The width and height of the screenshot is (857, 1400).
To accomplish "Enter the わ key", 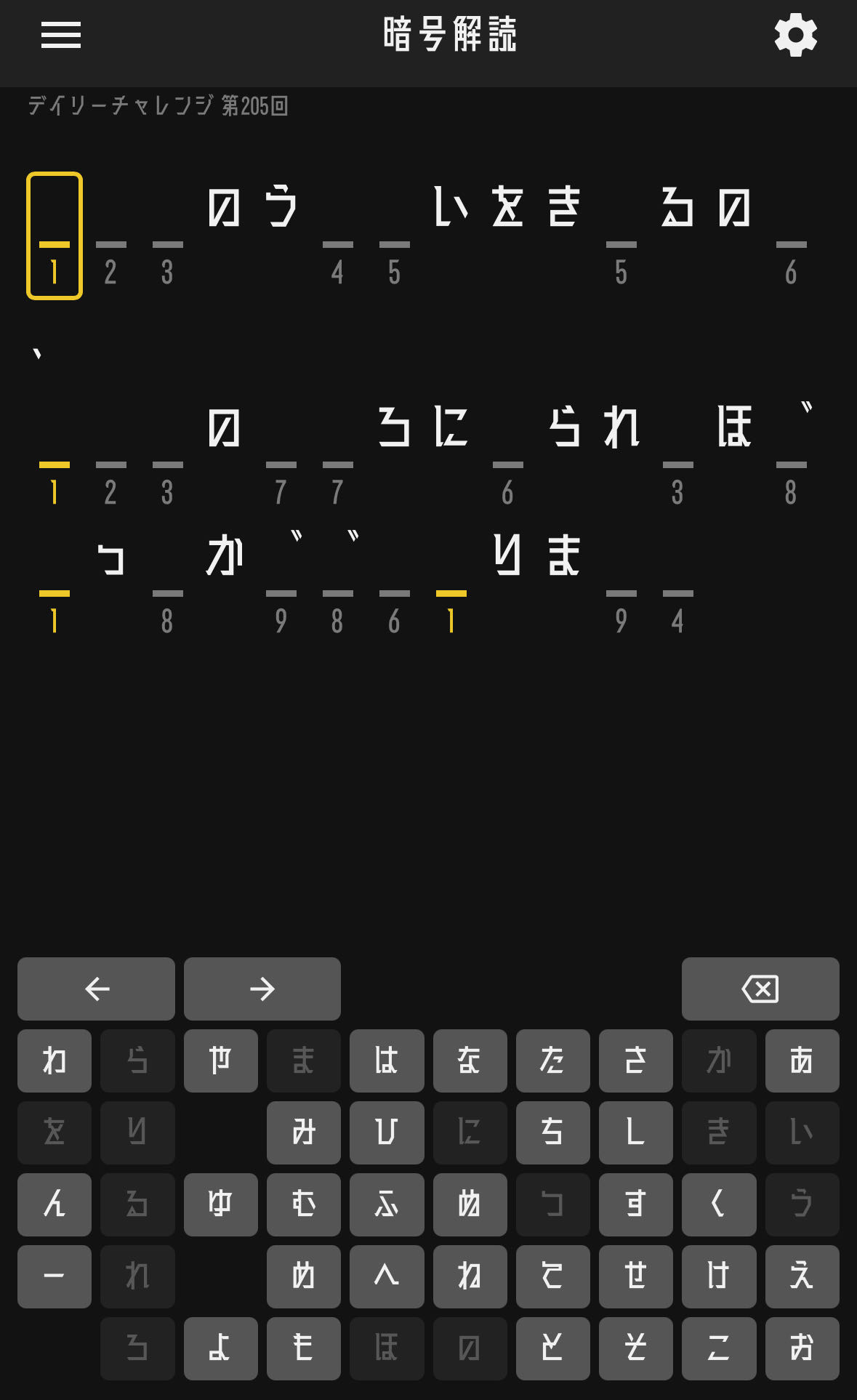I will (x=55, y=1061).
